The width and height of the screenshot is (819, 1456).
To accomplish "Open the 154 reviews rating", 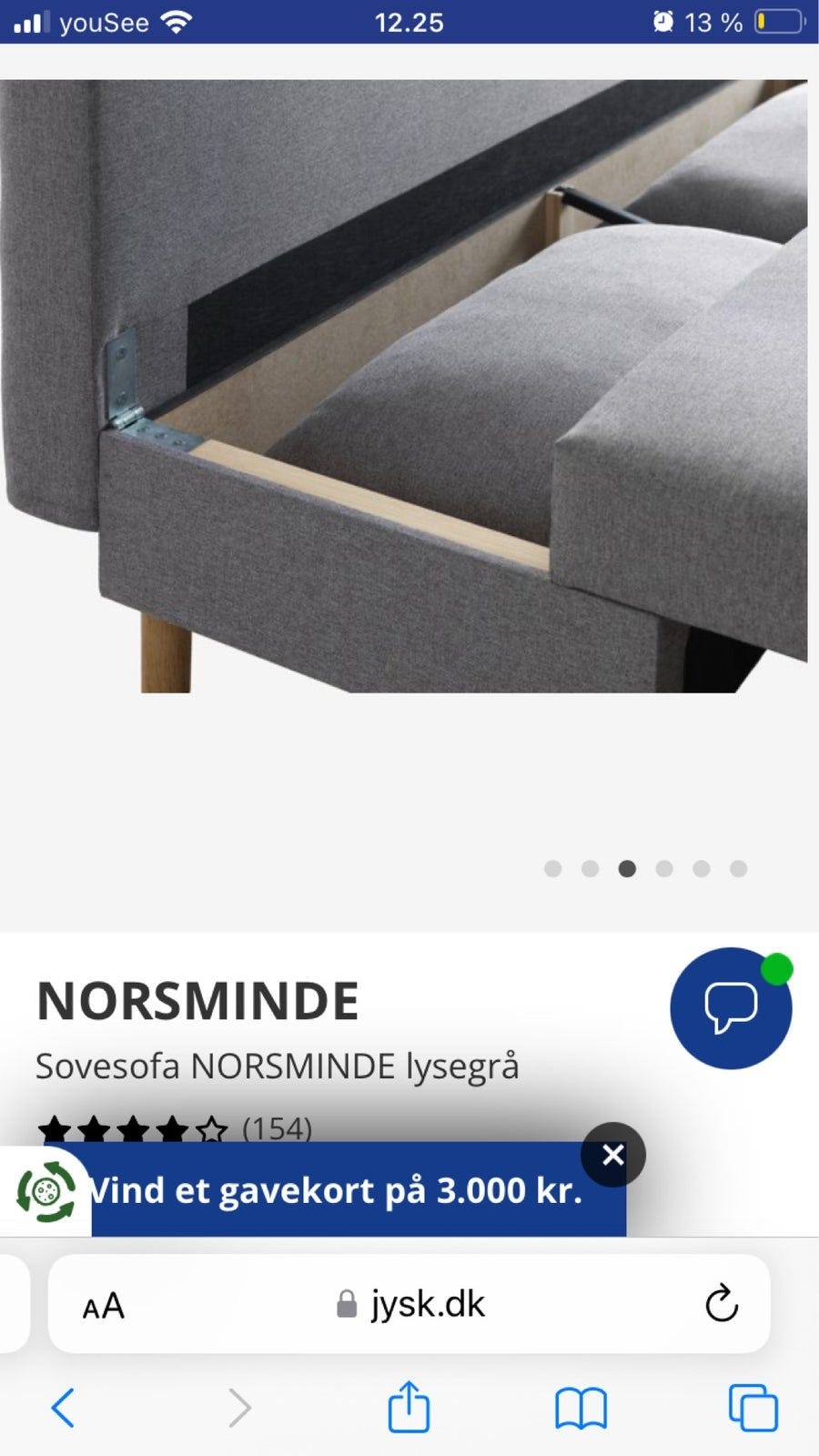I will [x=175, y=1129].
